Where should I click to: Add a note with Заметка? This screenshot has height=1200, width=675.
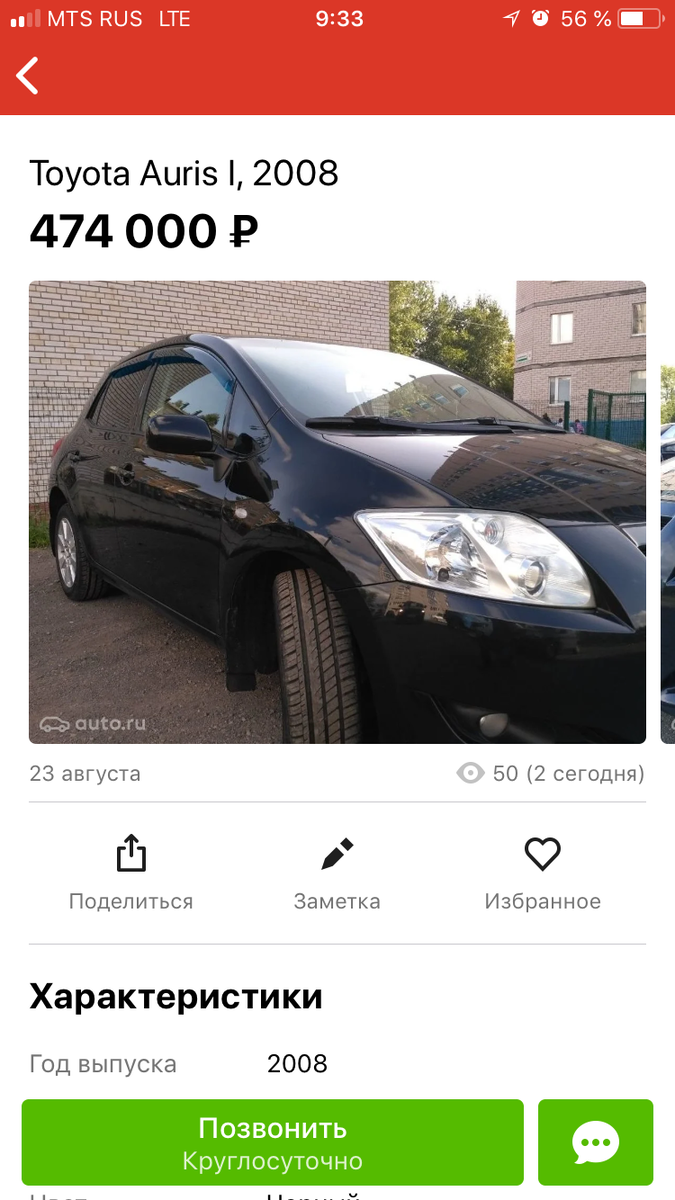(x=337, y=874)
